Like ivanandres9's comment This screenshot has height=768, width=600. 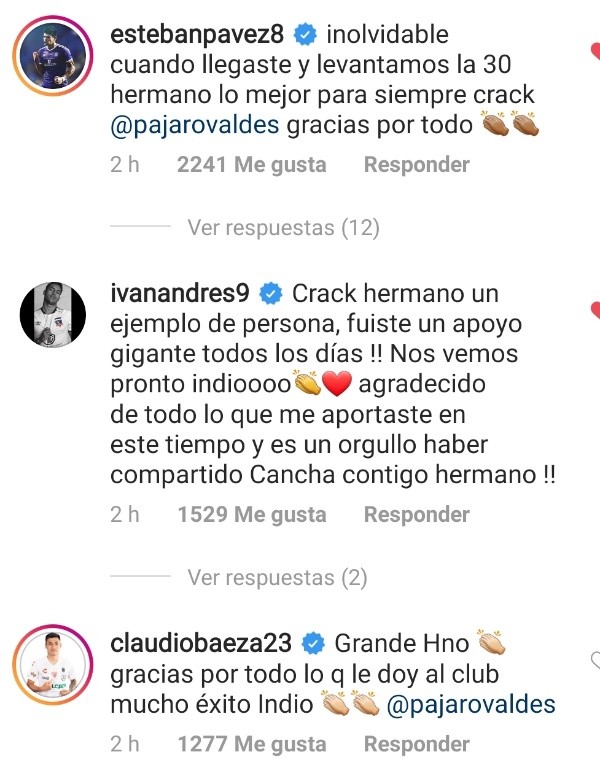595,310
